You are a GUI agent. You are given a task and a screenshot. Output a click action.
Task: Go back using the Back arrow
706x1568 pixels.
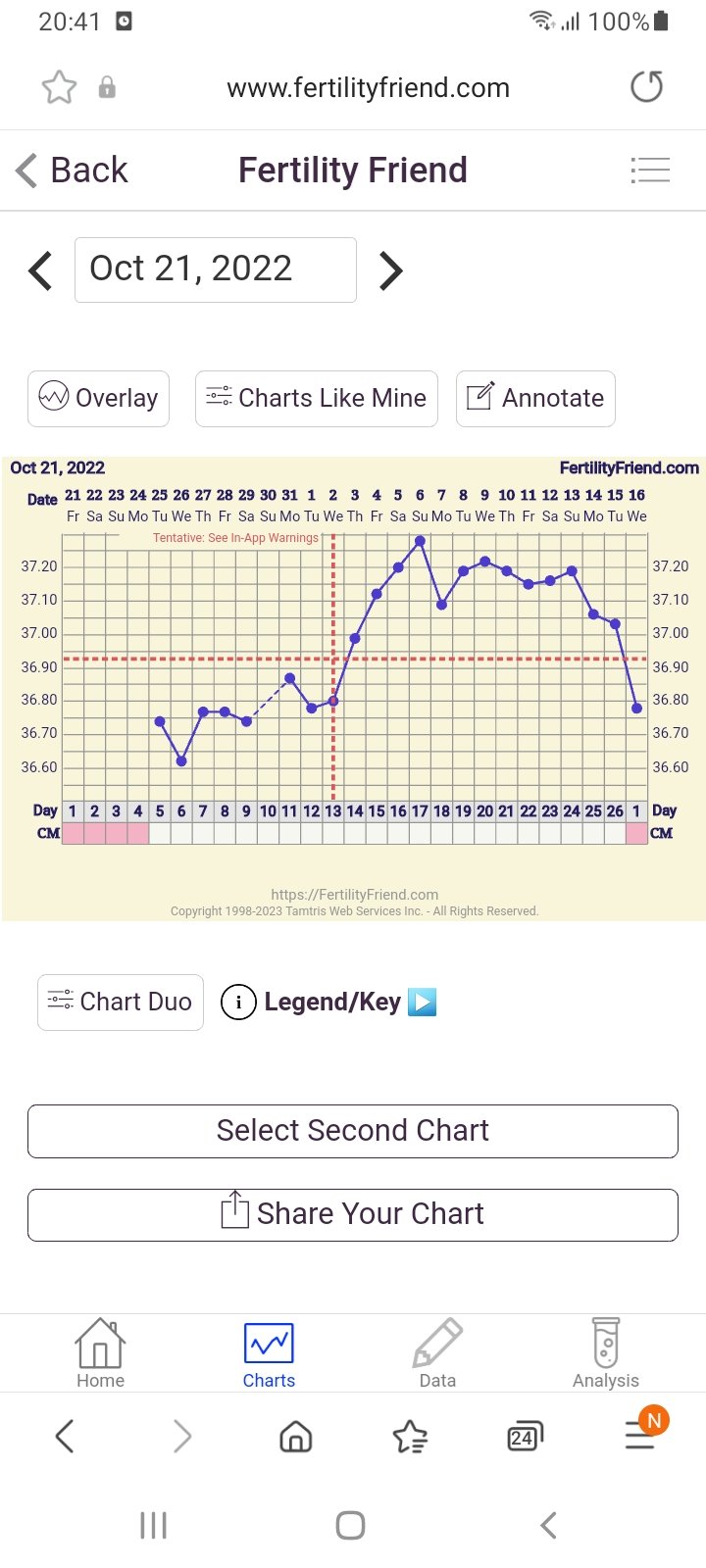72,171
